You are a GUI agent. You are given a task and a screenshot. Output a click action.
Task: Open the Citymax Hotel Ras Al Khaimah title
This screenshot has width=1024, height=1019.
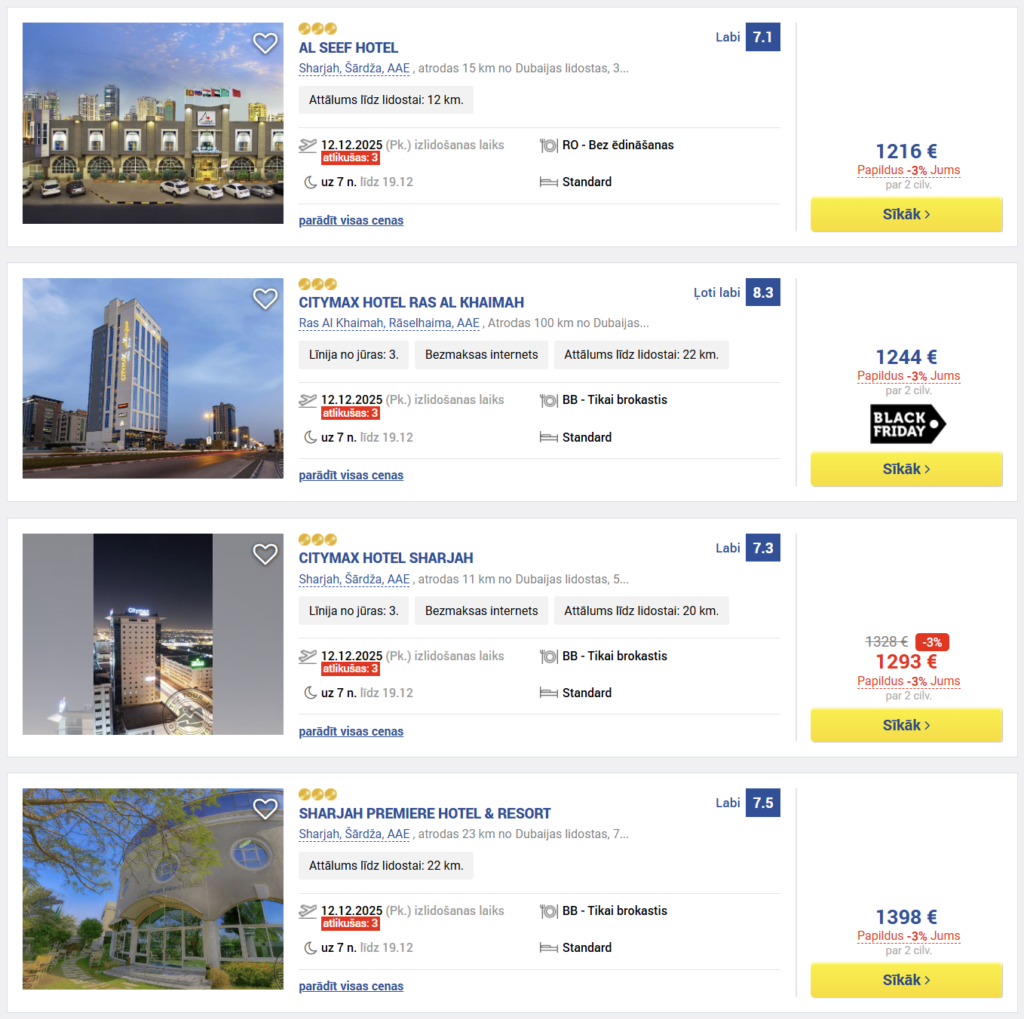tap(411, 302)
